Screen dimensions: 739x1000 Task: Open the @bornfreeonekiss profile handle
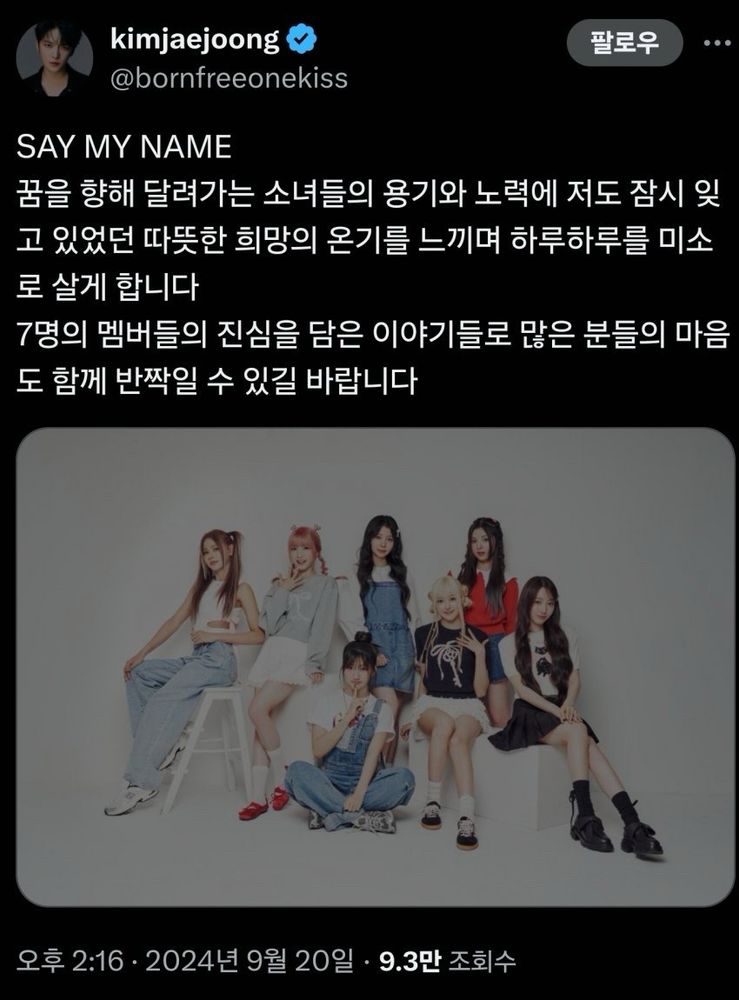coord(227,77)
